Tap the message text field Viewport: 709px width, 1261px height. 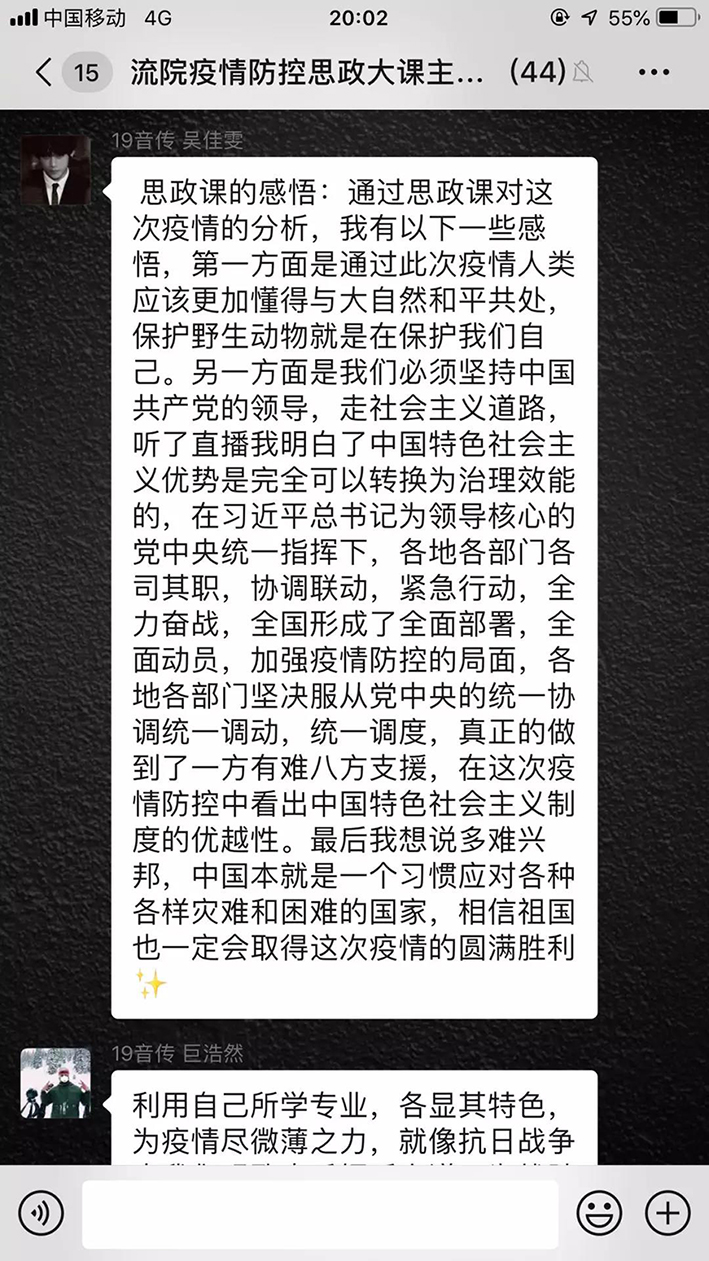(x=320, y=1214)
